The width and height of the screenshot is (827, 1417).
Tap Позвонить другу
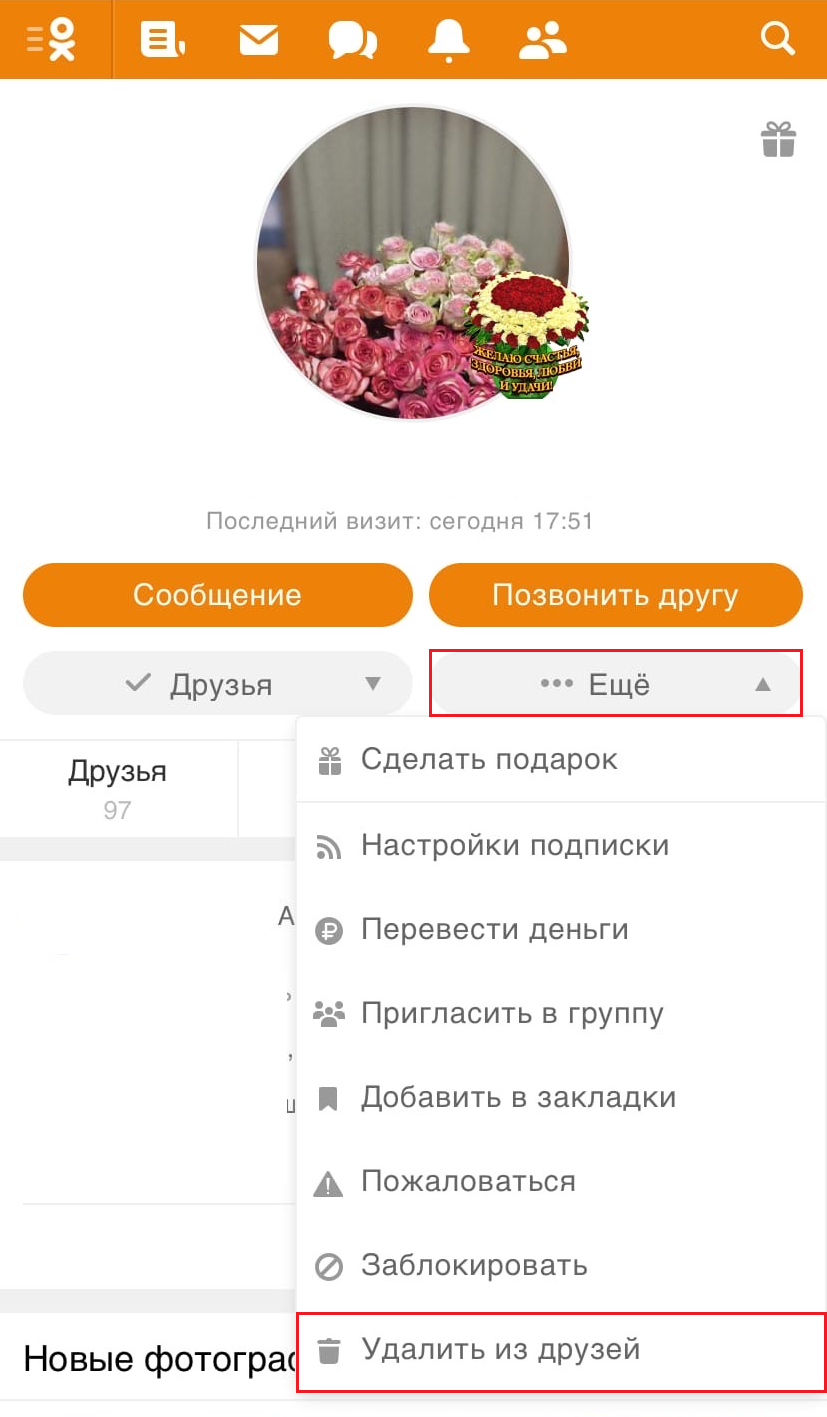(x=615, y=595)
